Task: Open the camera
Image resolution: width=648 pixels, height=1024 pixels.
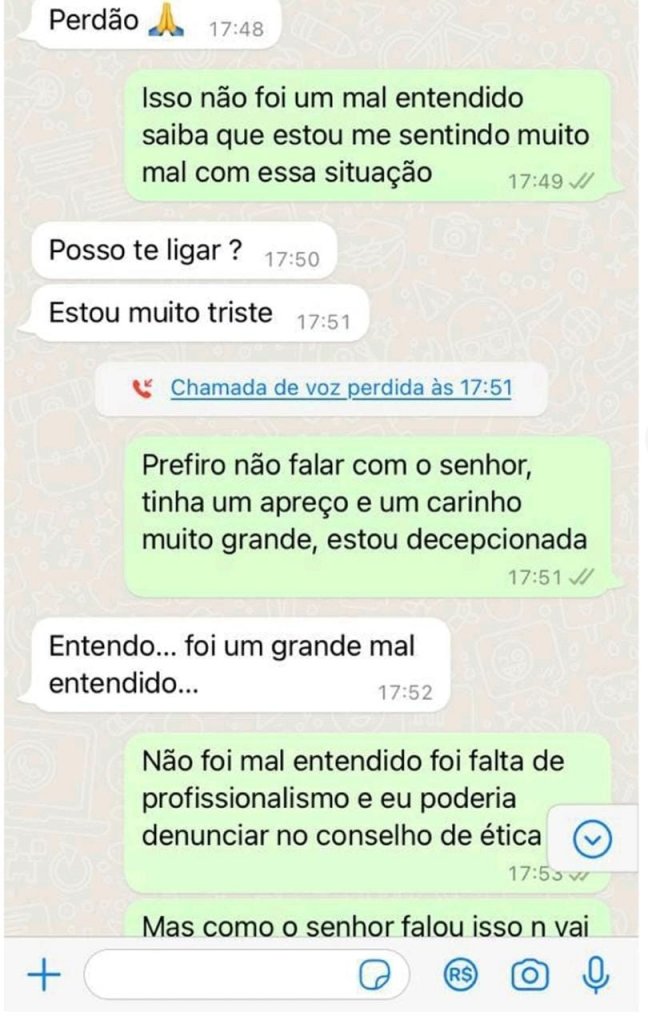Action: [530, 975]
